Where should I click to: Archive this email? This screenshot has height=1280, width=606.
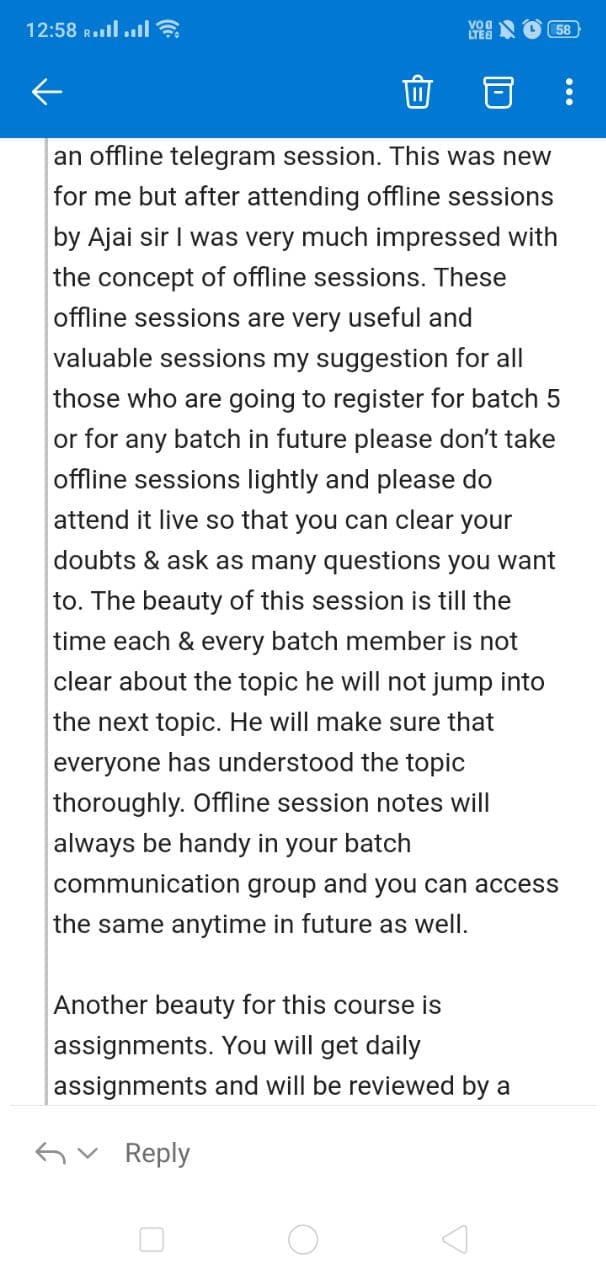(497, 93)
